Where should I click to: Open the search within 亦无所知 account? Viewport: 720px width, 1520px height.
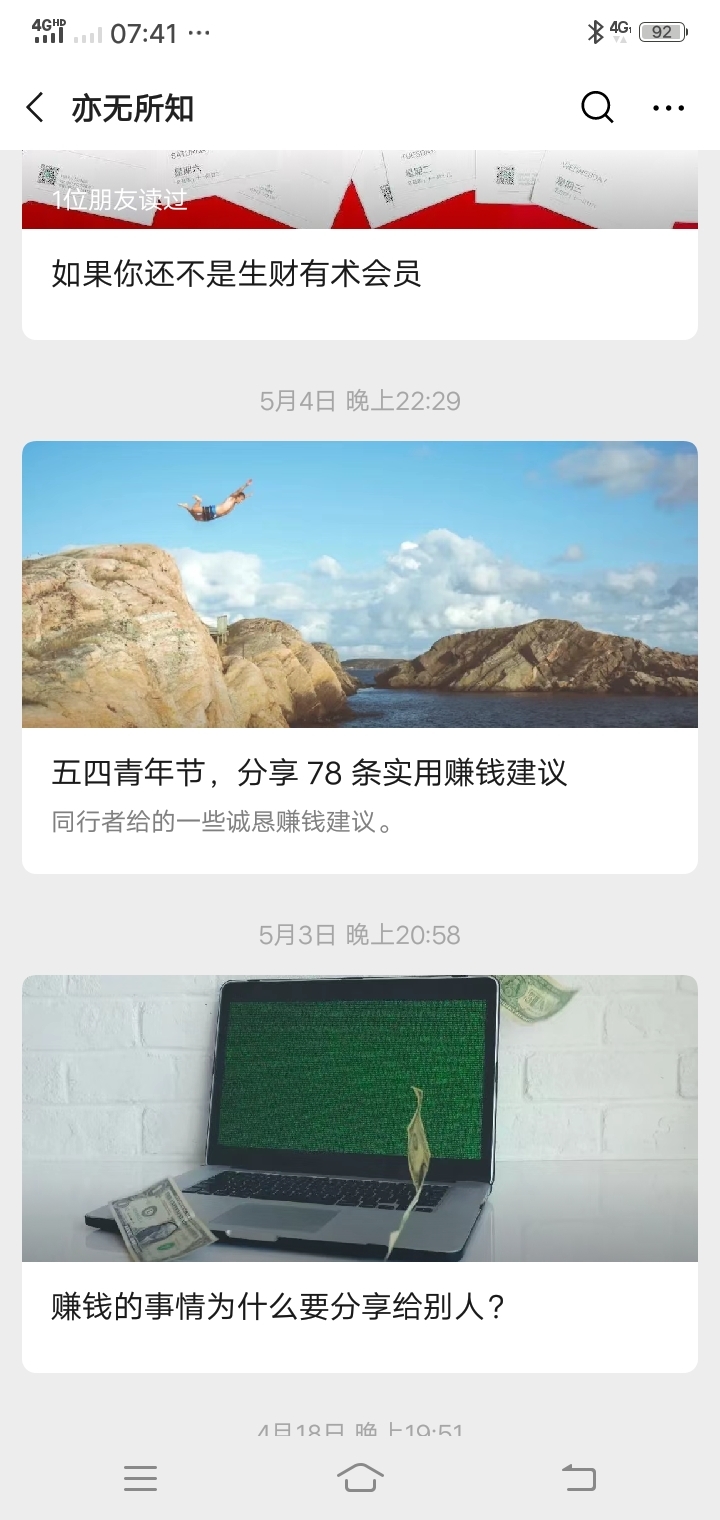(597, 107)
